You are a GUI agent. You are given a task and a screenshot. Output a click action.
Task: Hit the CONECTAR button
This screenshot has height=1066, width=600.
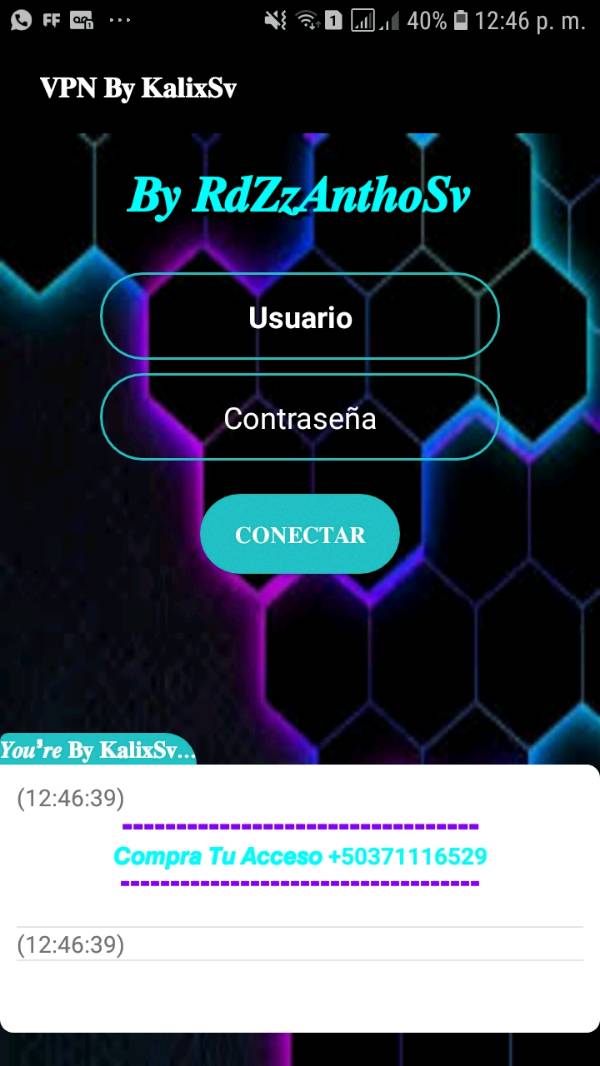pyautogui.click(x=300, y=534)
